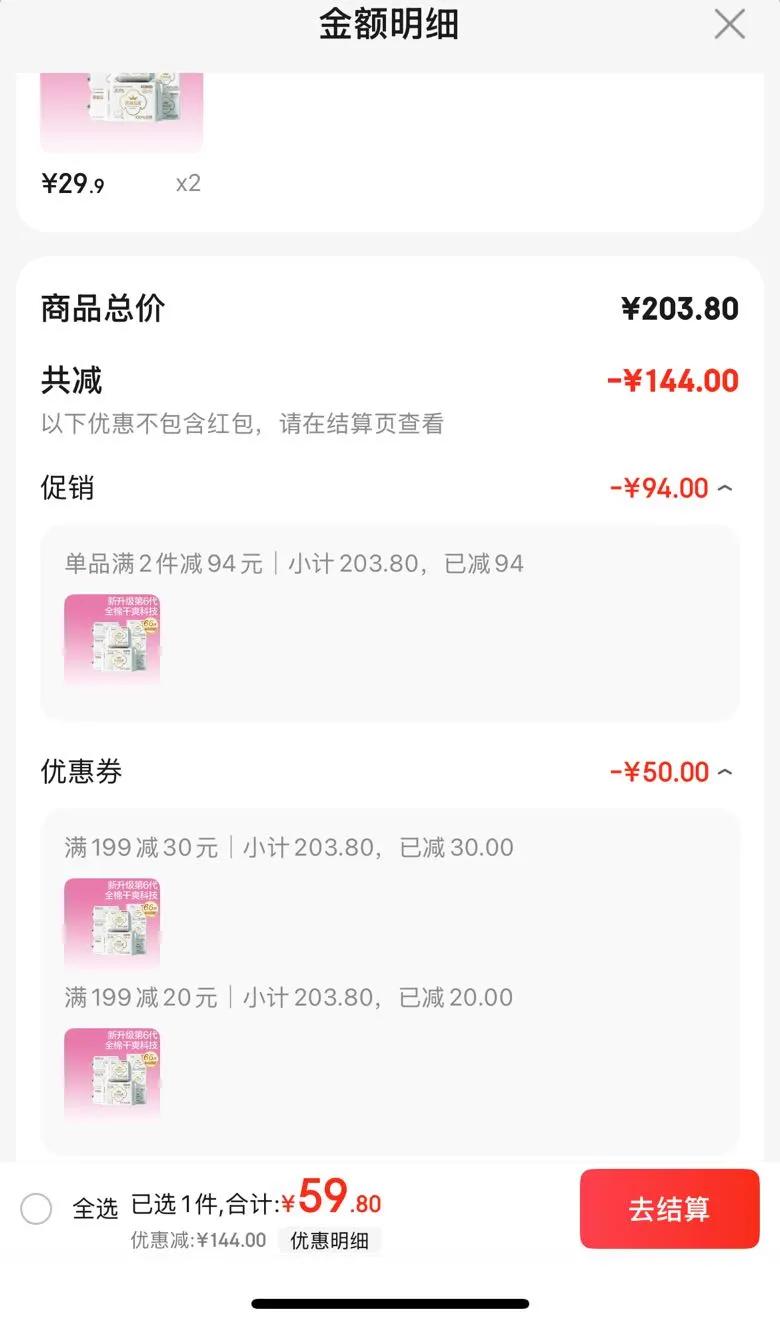Open the product image under 满199减30元
Screen dimensions: 780x1325
(112, 923)
